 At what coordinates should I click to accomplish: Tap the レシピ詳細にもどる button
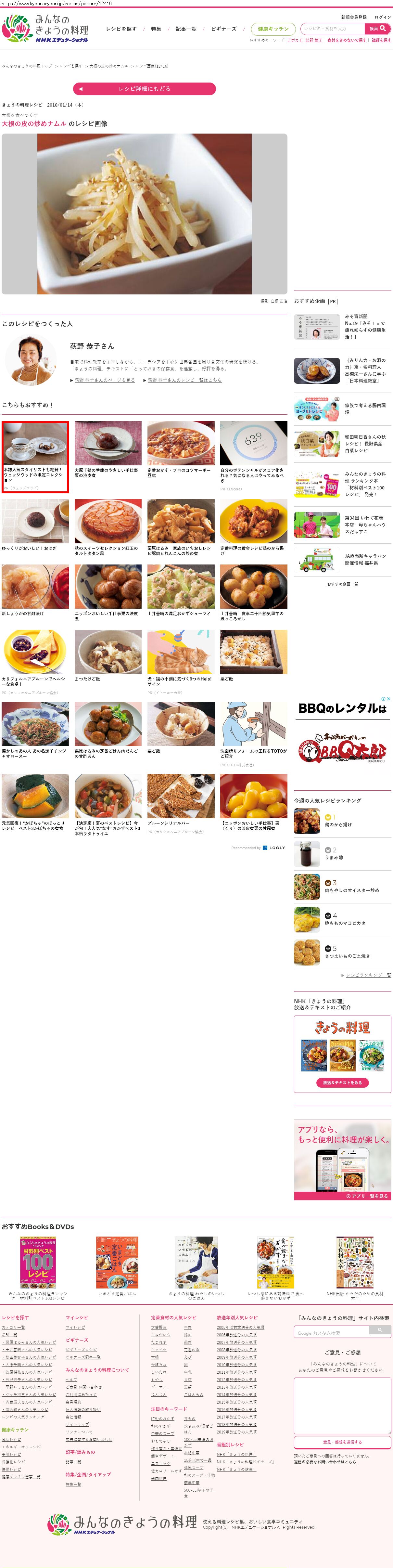pos(144,89)
